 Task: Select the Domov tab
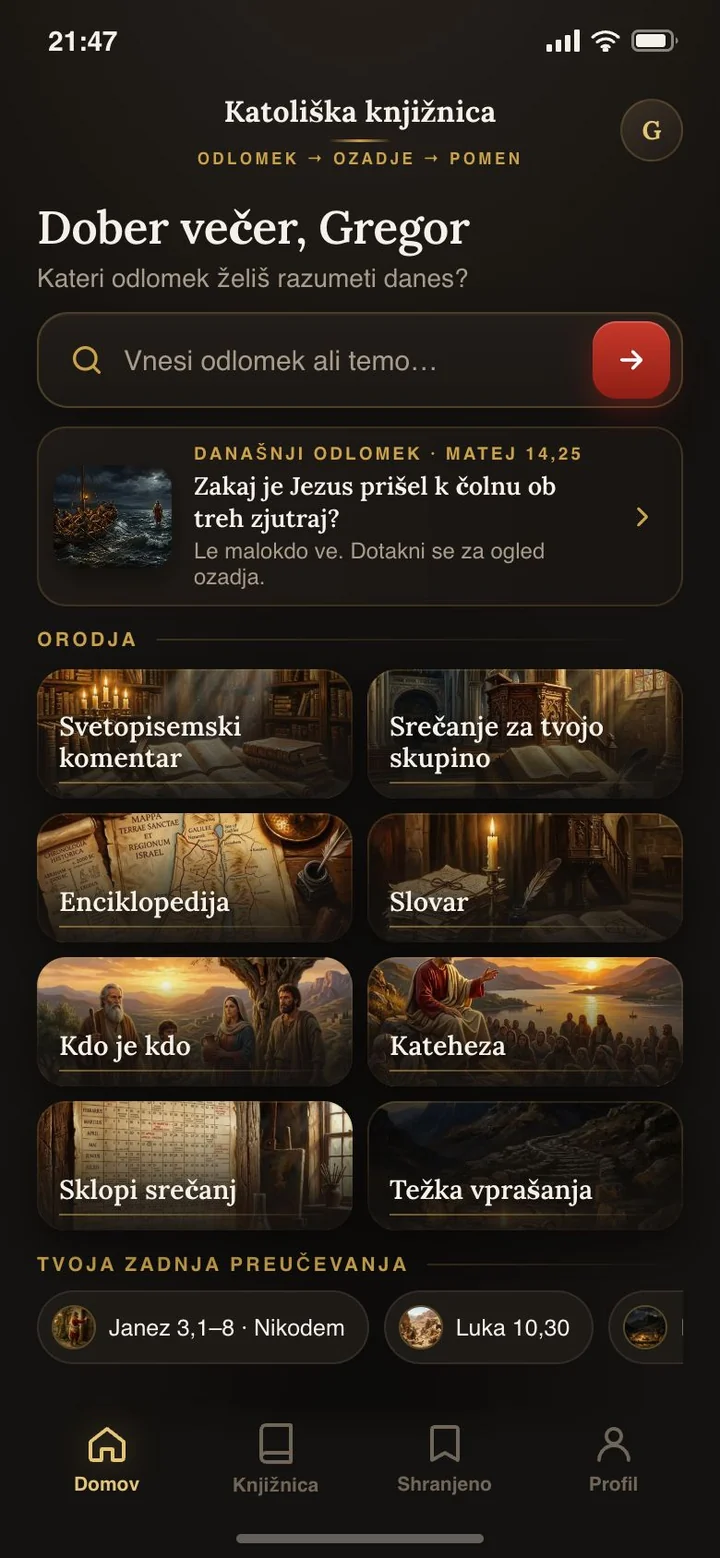(107, 1459)
